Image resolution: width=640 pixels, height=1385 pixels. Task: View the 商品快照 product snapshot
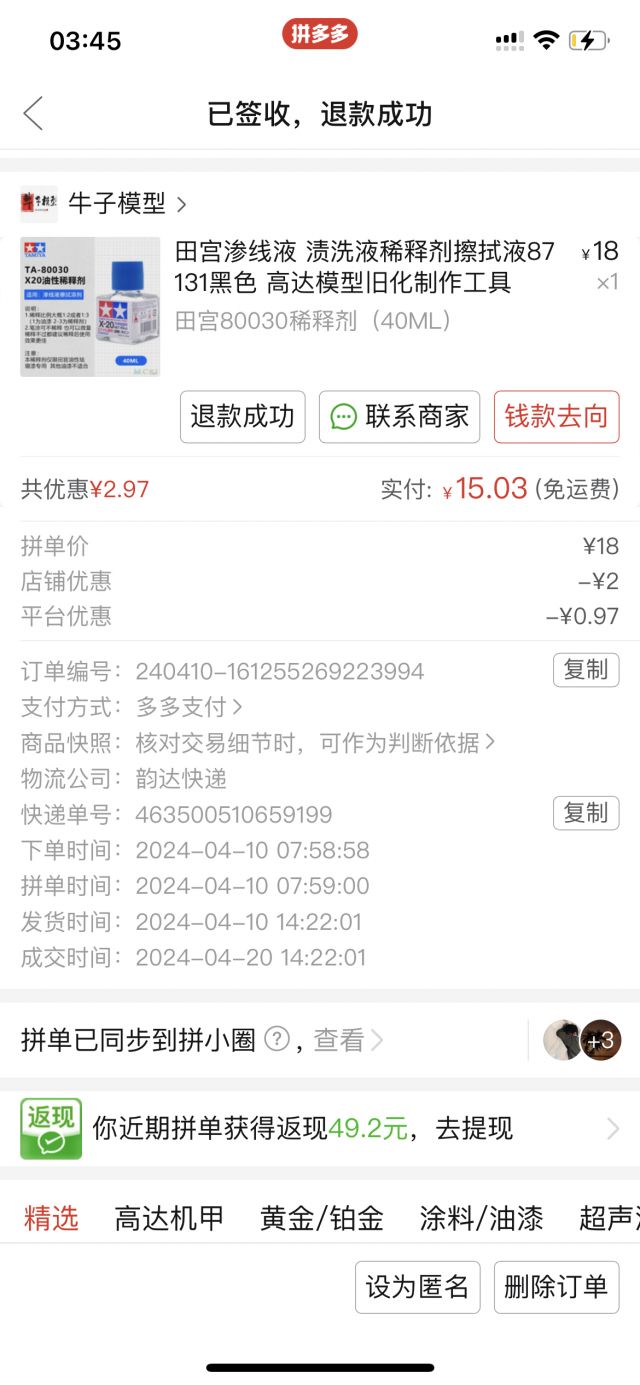coord(315,743)
